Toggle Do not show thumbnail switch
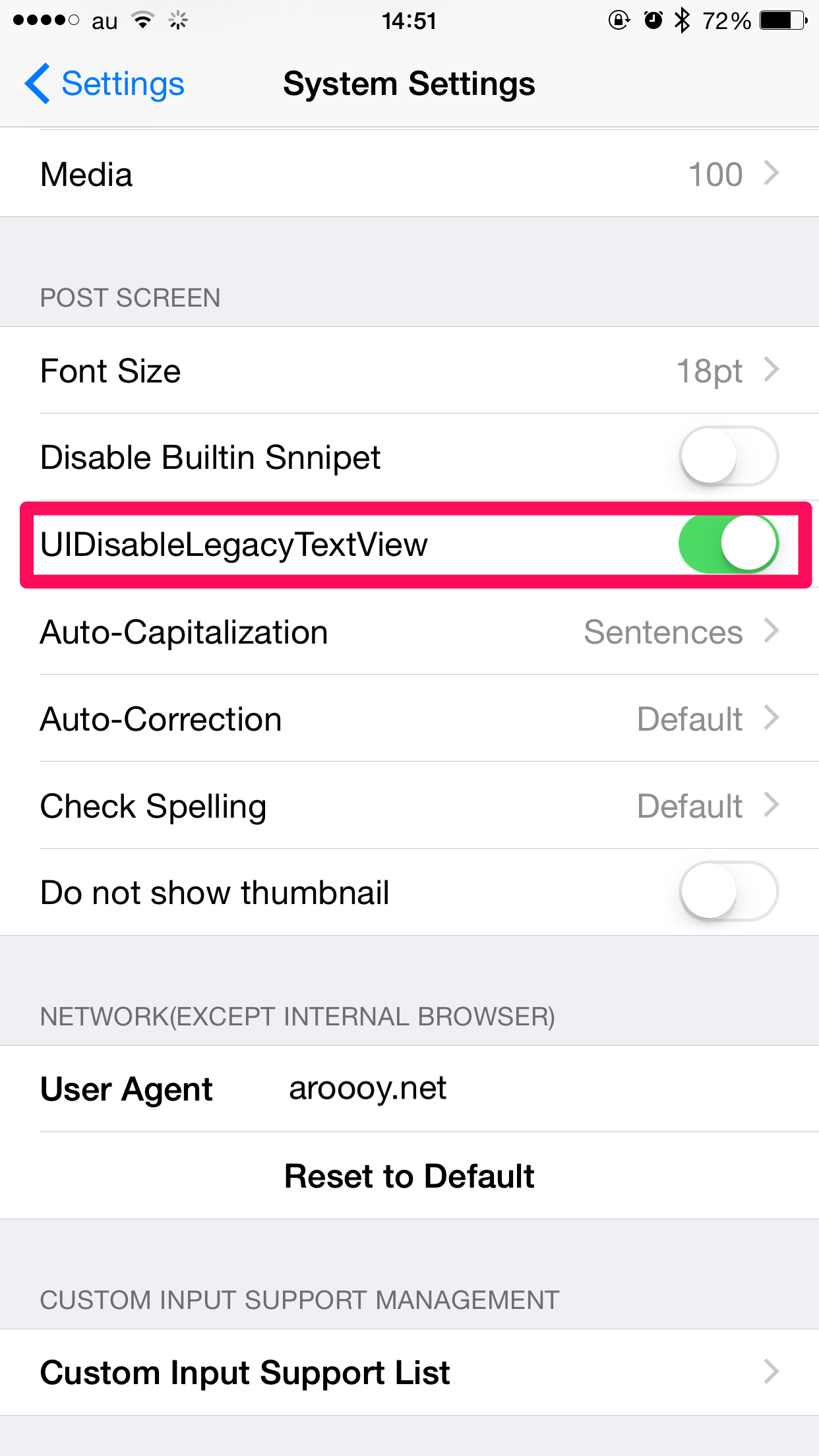This screenshot has width=819, height=1456. click(x=728, y=892)
